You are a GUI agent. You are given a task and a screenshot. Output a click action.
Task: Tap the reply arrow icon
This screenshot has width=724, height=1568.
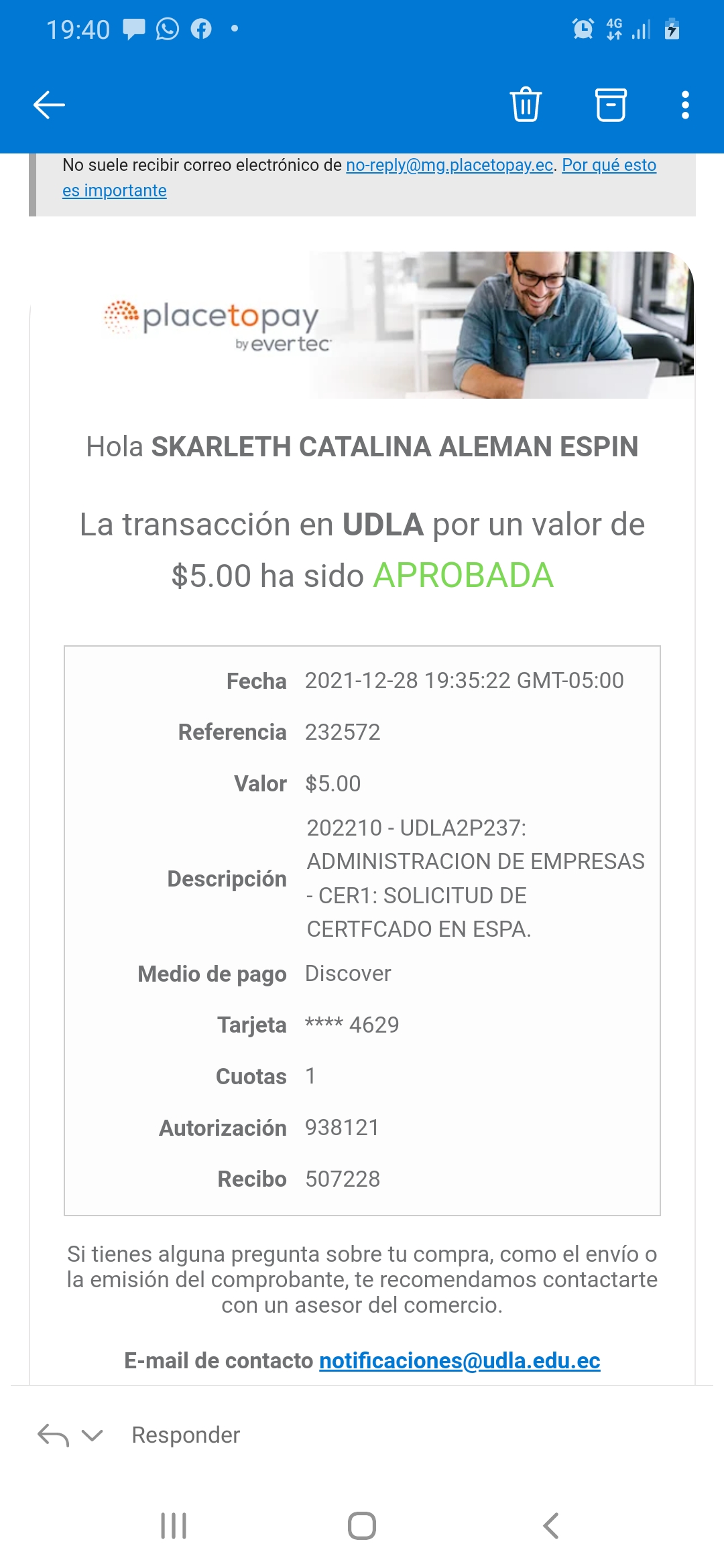tap(54, 1435)
